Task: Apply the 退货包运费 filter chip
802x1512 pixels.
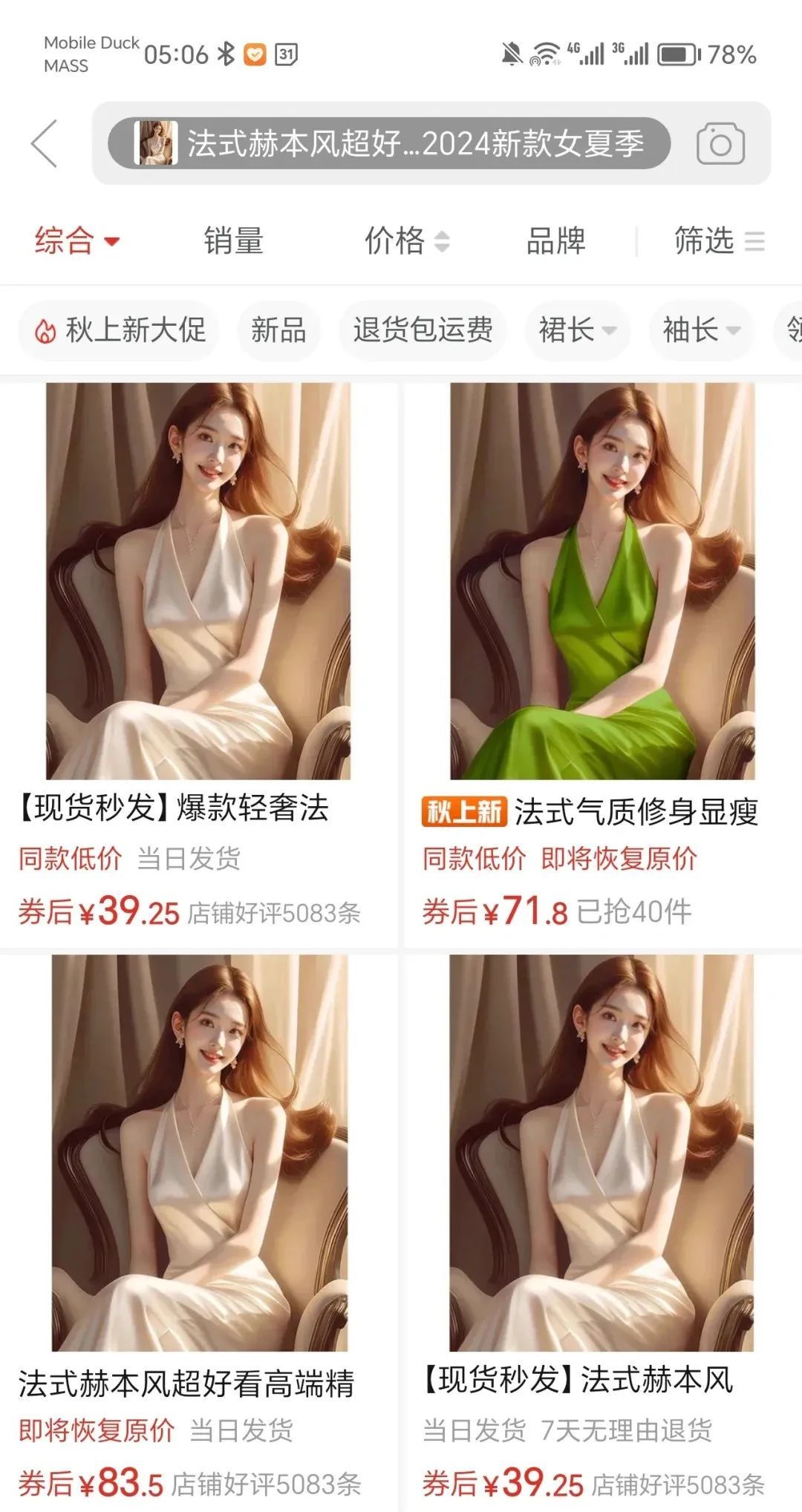Action: (423, 330)
